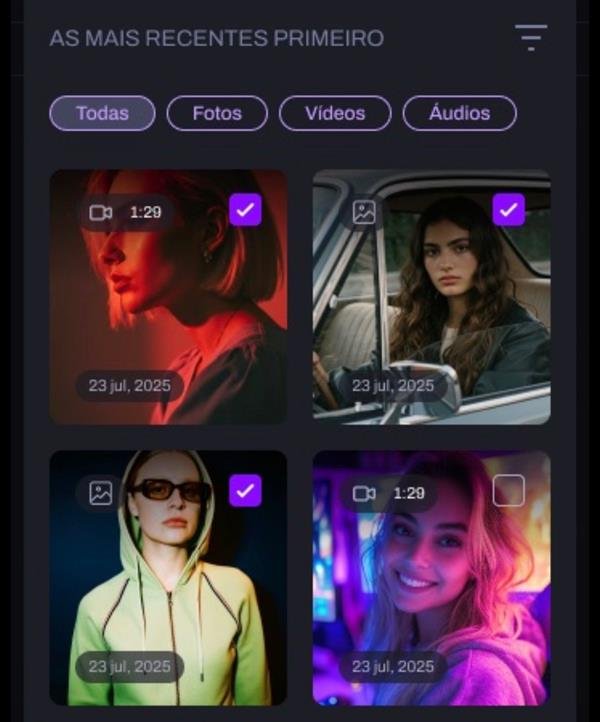Uncheck the red-lit woman video
The height and width of the screenshot is (722, 600).
coord(245,210)
